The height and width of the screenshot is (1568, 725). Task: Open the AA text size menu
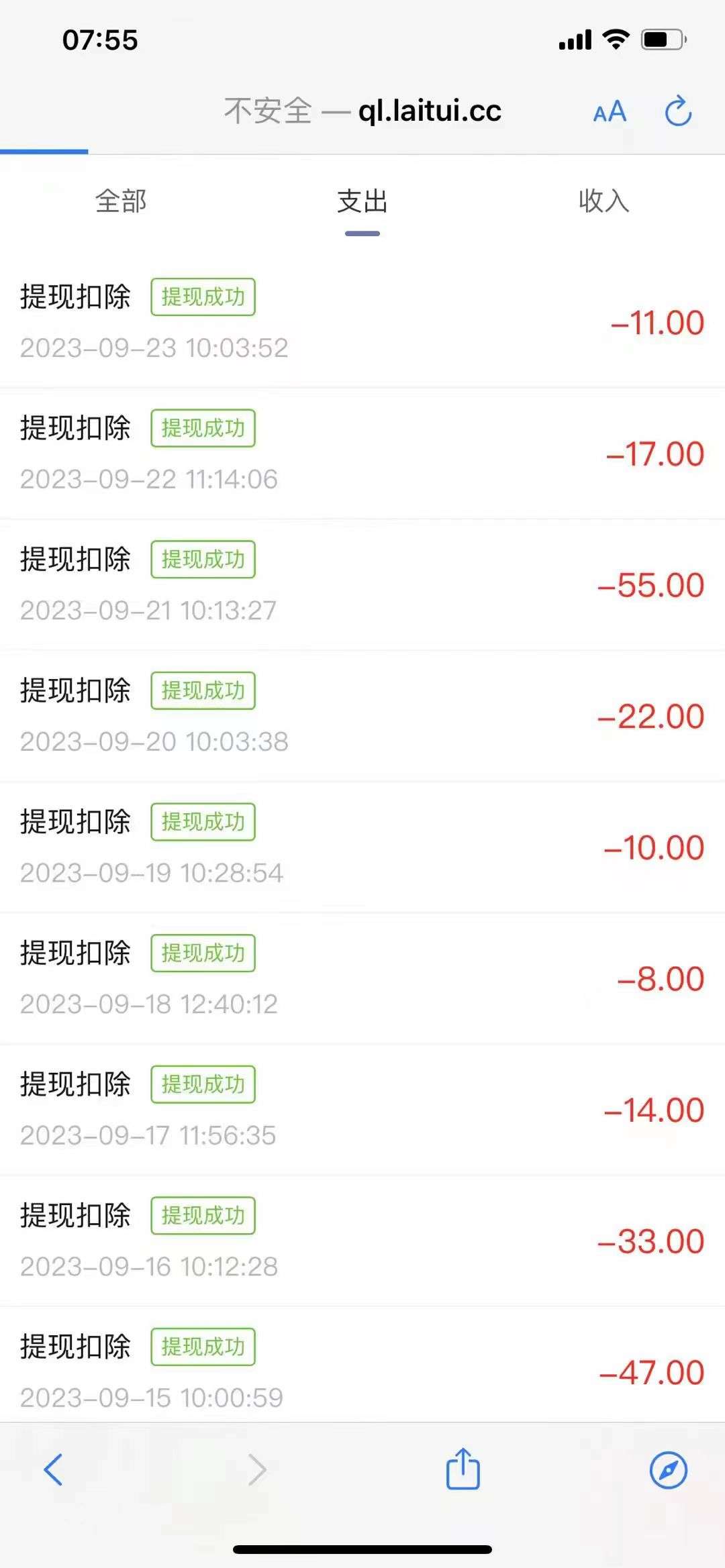tap(610, 111)
